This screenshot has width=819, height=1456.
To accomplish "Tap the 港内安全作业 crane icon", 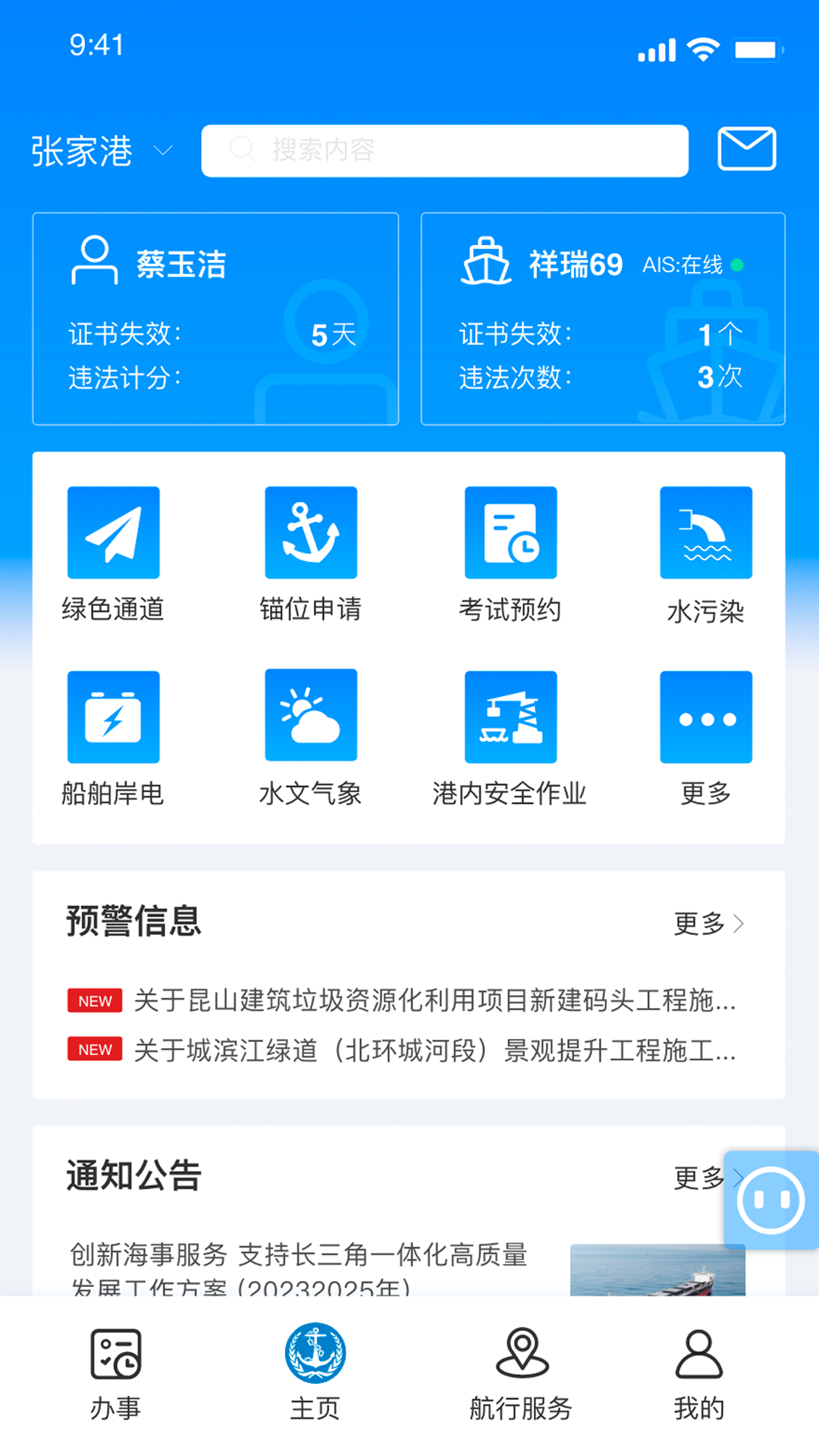I will coord(510,717).
